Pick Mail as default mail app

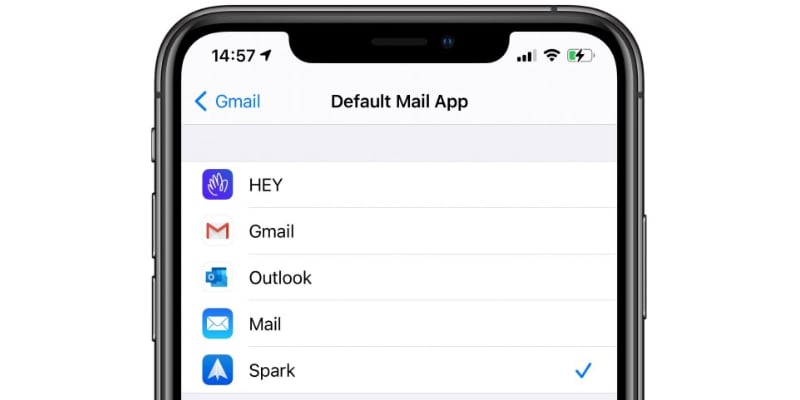[x=400, y=324]
